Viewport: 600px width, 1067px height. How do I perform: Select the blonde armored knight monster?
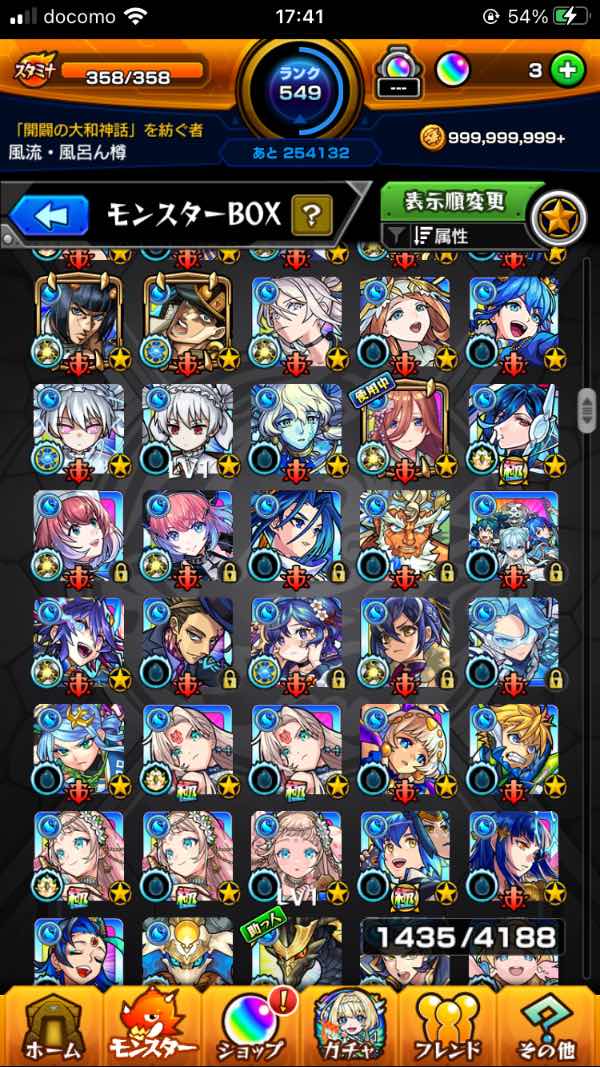[514, 750]
